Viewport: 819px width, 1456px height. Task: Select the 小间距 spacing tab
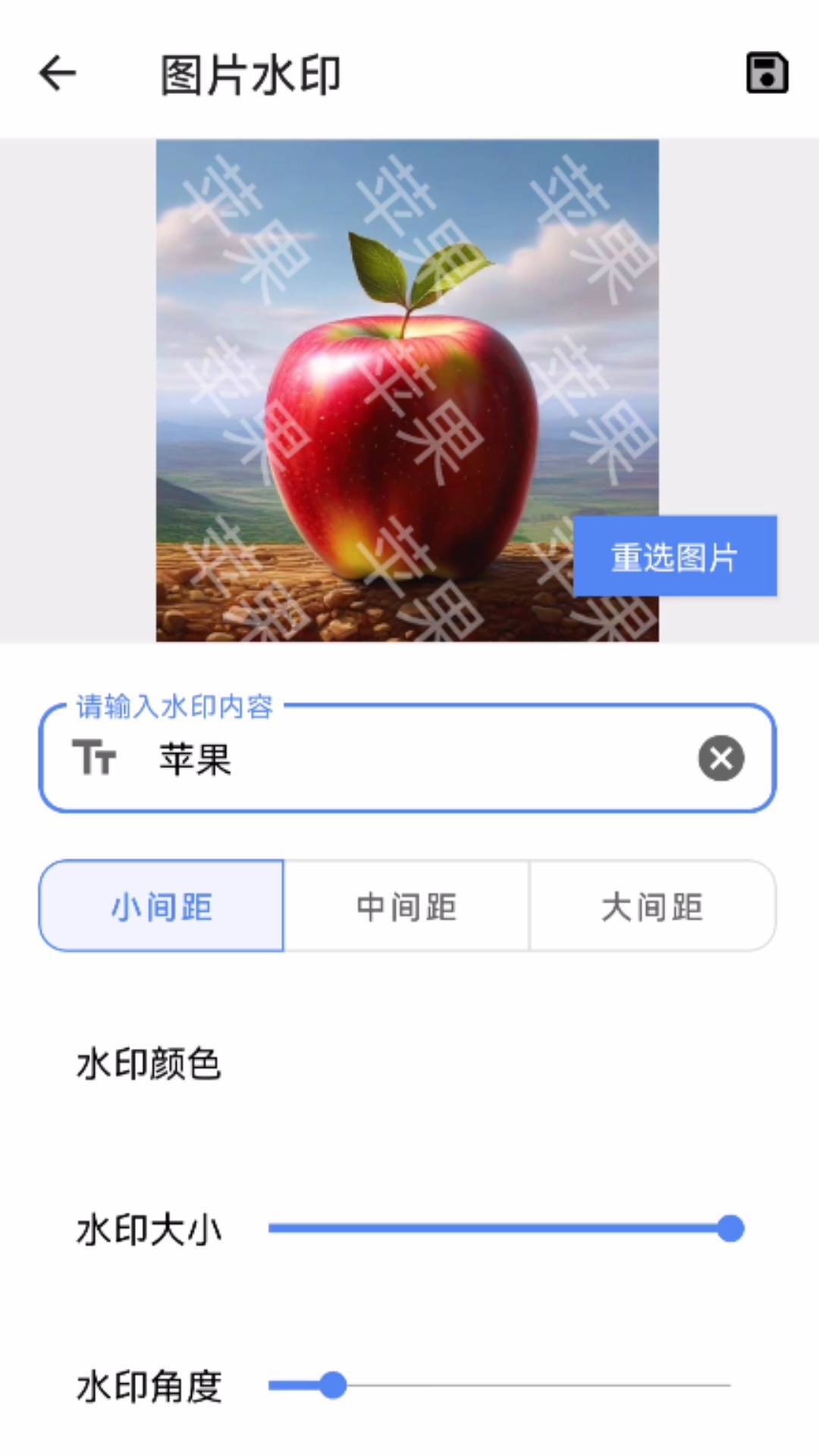click(x=162, y=905)
